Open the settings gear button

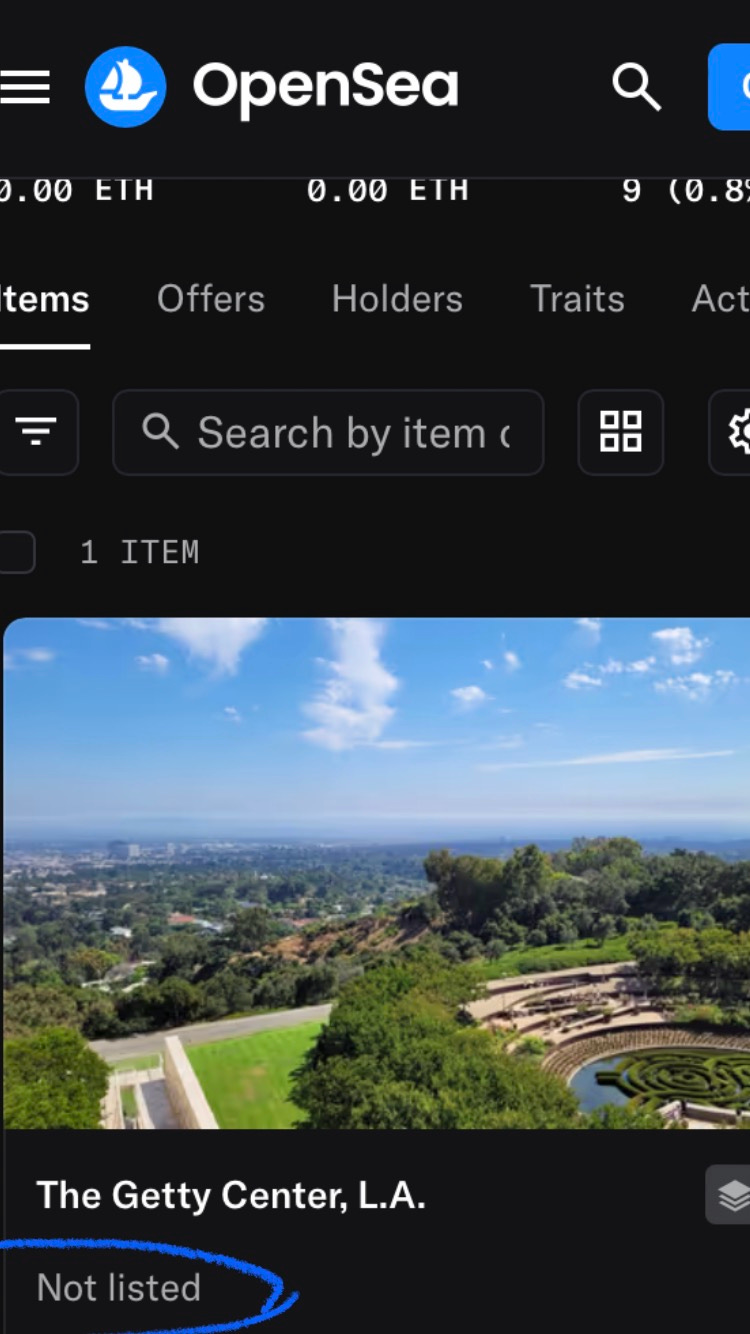tap(731, 432)
